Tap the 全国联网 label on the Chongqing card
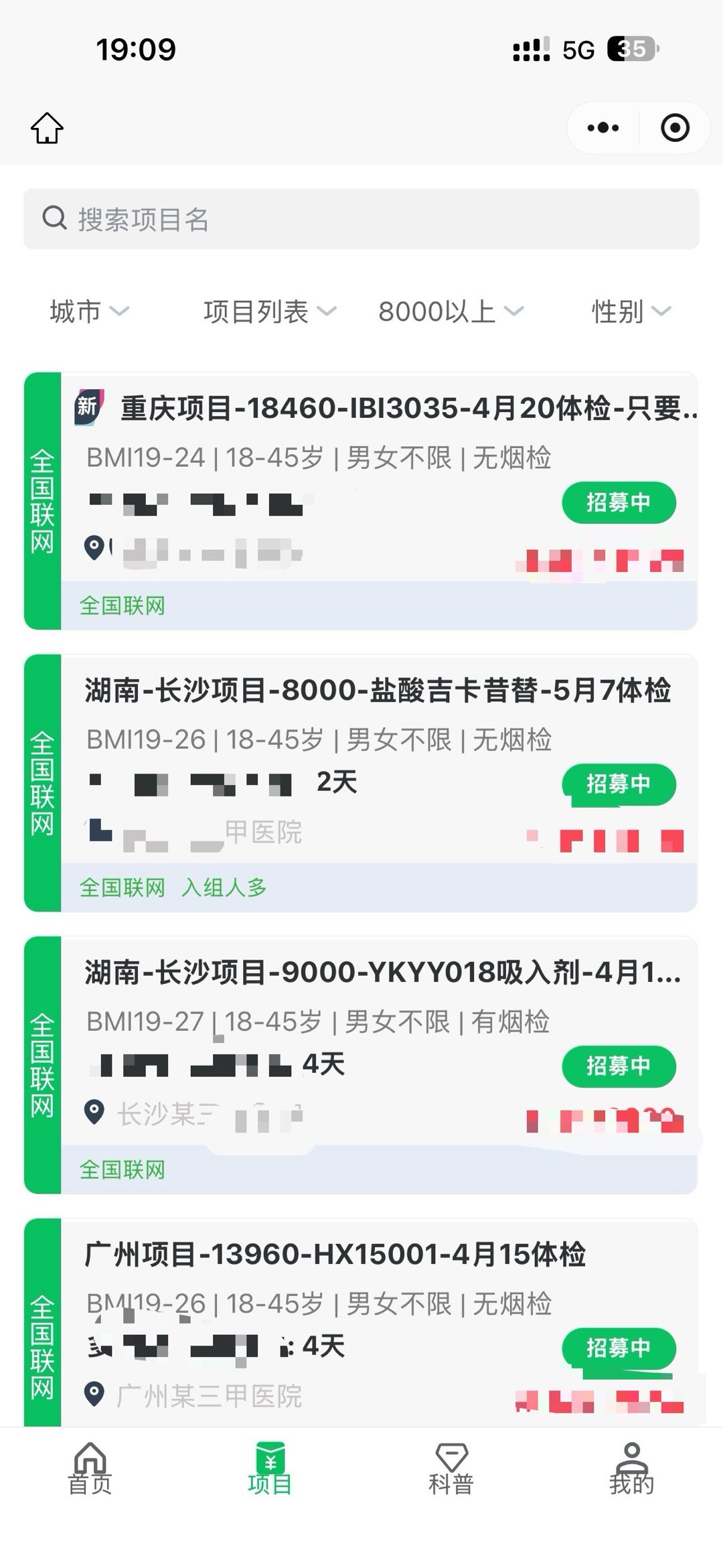The width and height of the screenshot is (723, 1568). (x=123, y=605)
